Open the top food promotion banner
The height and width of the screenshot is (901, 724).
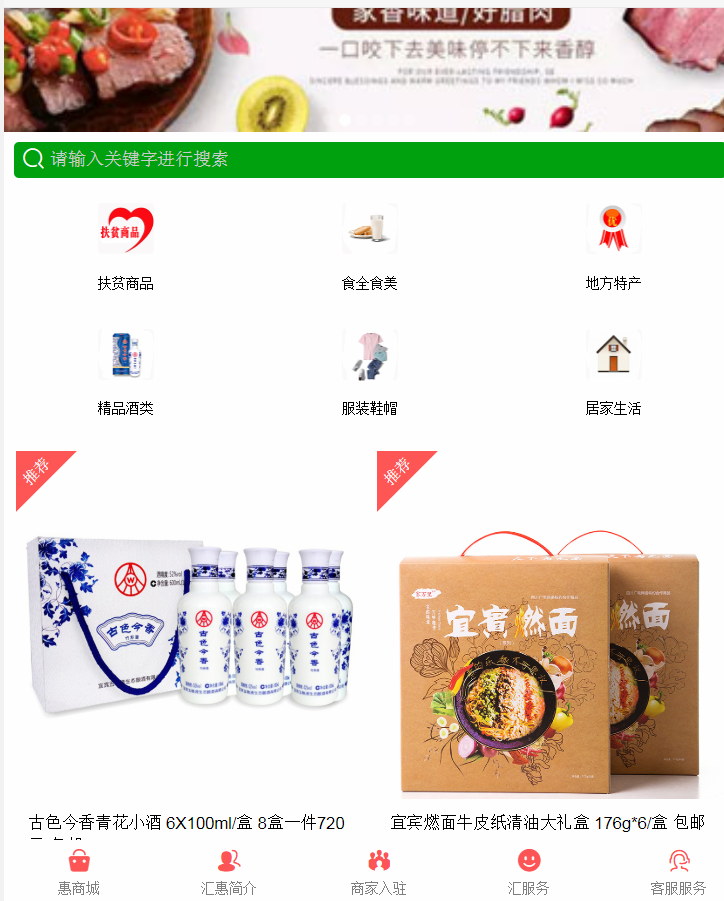362,70
